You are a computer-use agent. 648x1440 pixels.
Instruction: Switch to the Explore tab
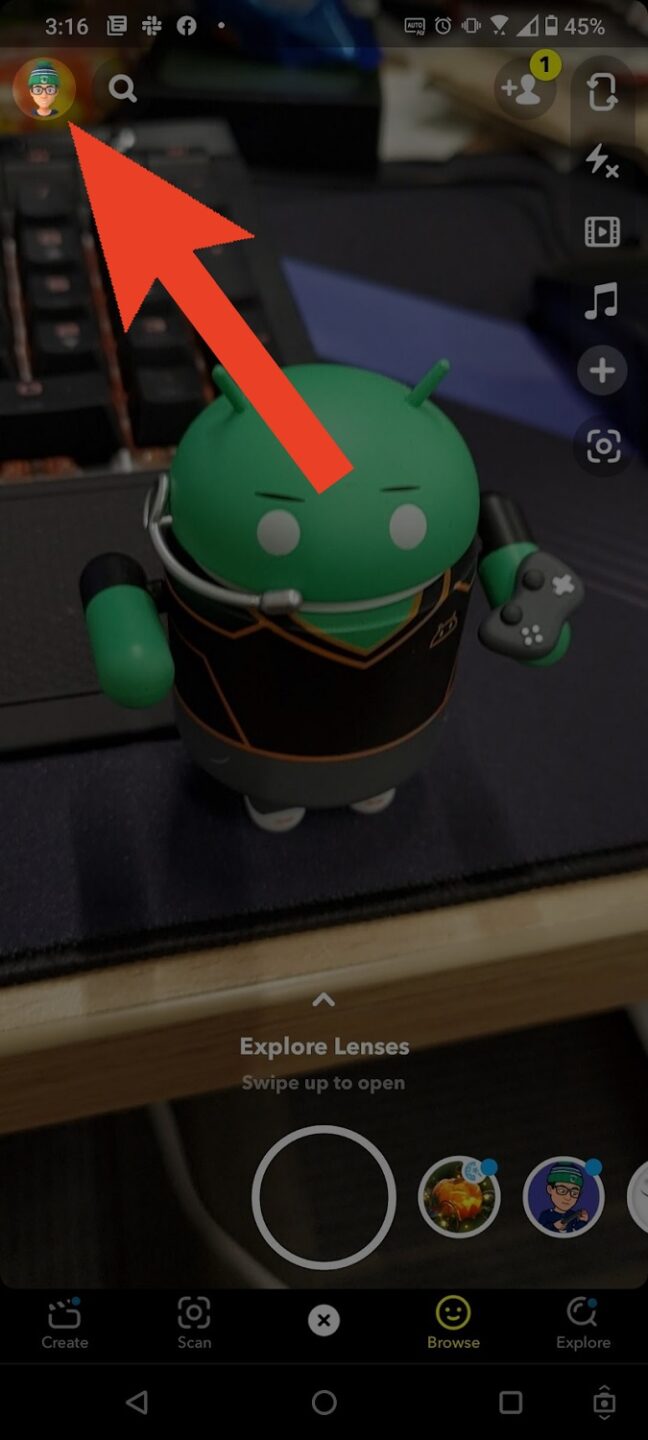point(583,1323)
